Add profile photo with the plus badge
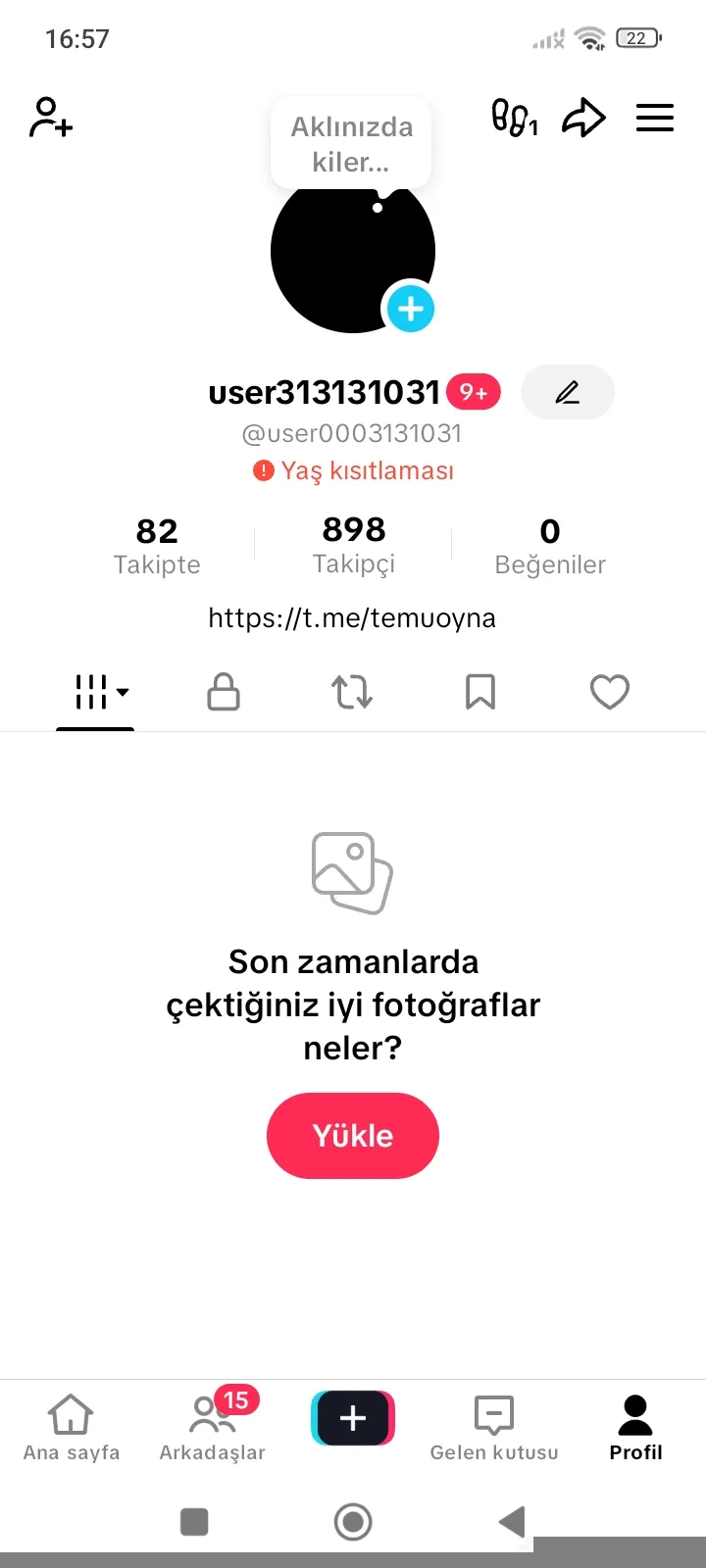 [411, 309]
